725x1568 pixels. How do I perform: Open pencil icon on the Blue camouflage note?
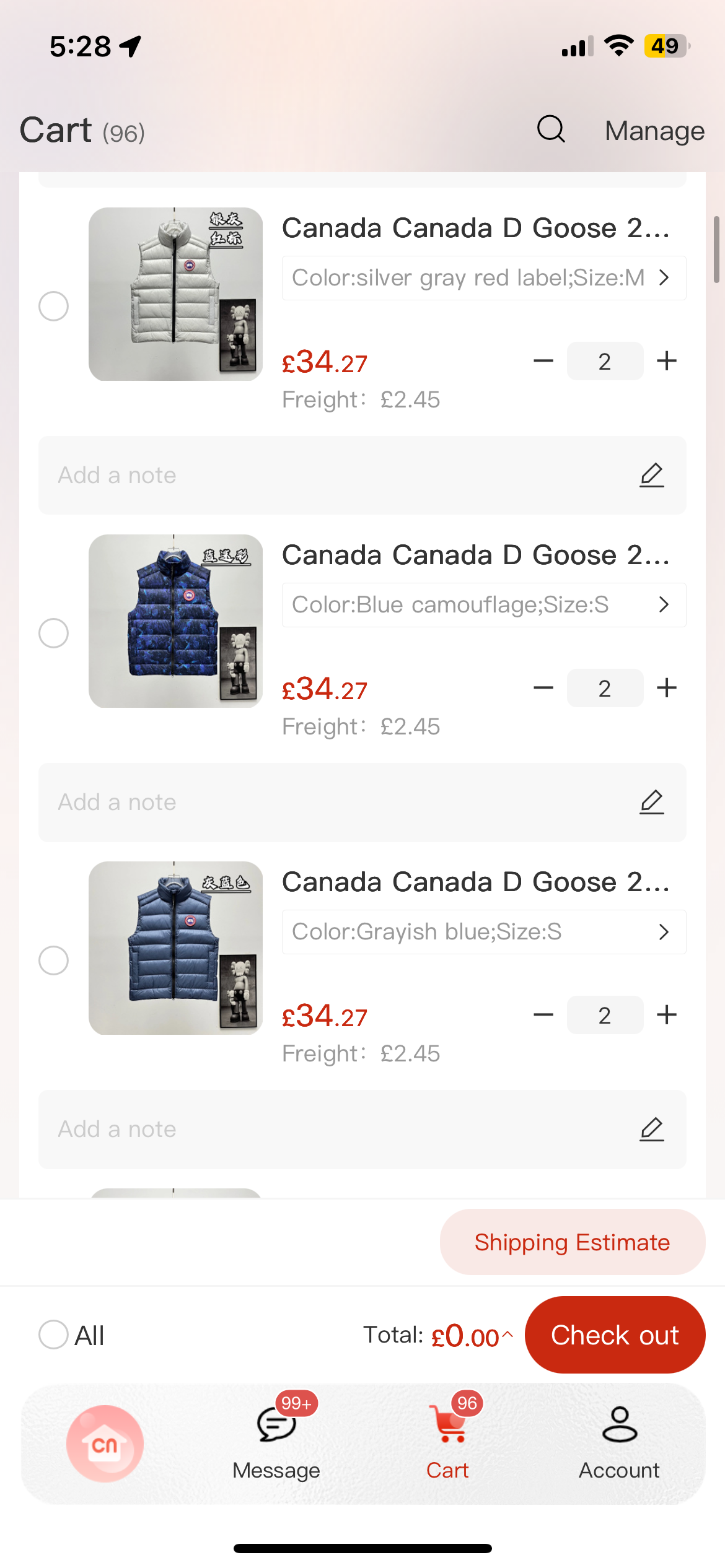click(651, 802)
